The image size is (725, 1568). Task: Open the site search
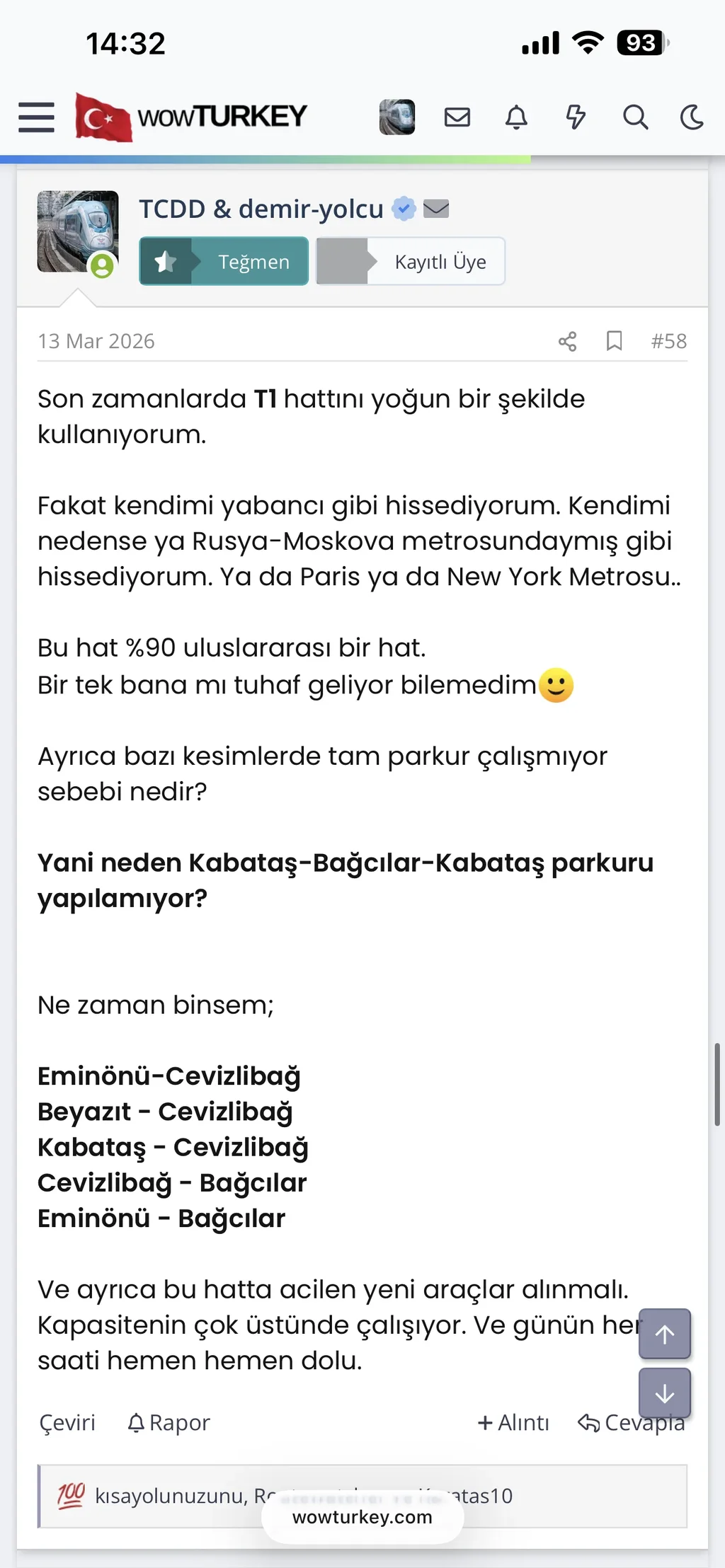pos(635,117)
